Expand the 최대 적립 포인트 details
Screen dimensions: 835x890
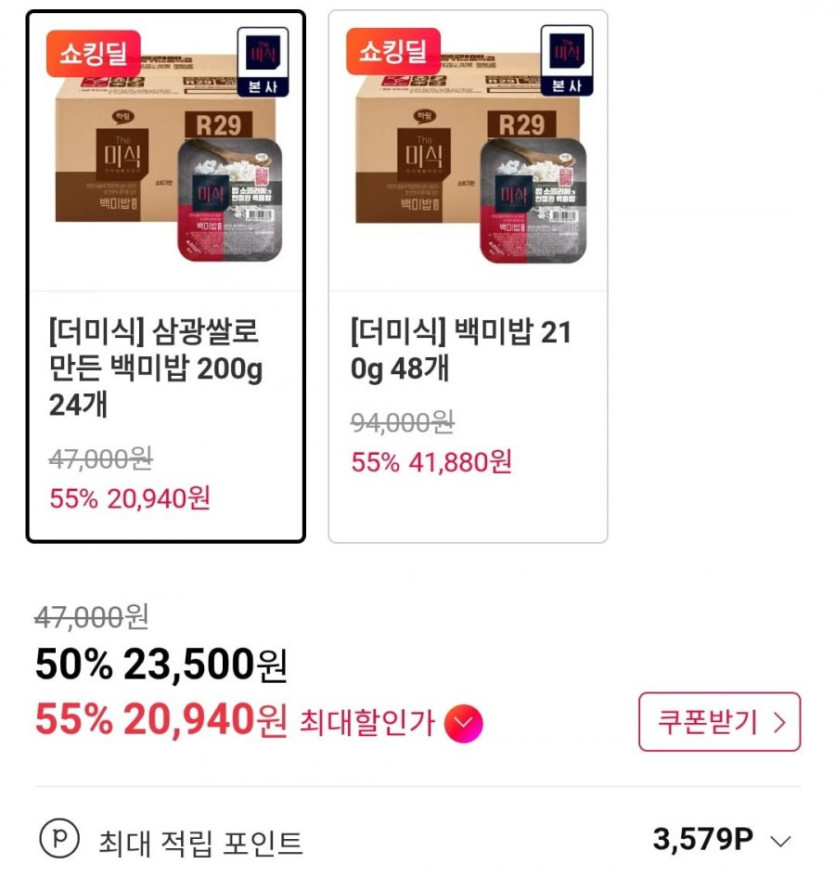[781, 841]
